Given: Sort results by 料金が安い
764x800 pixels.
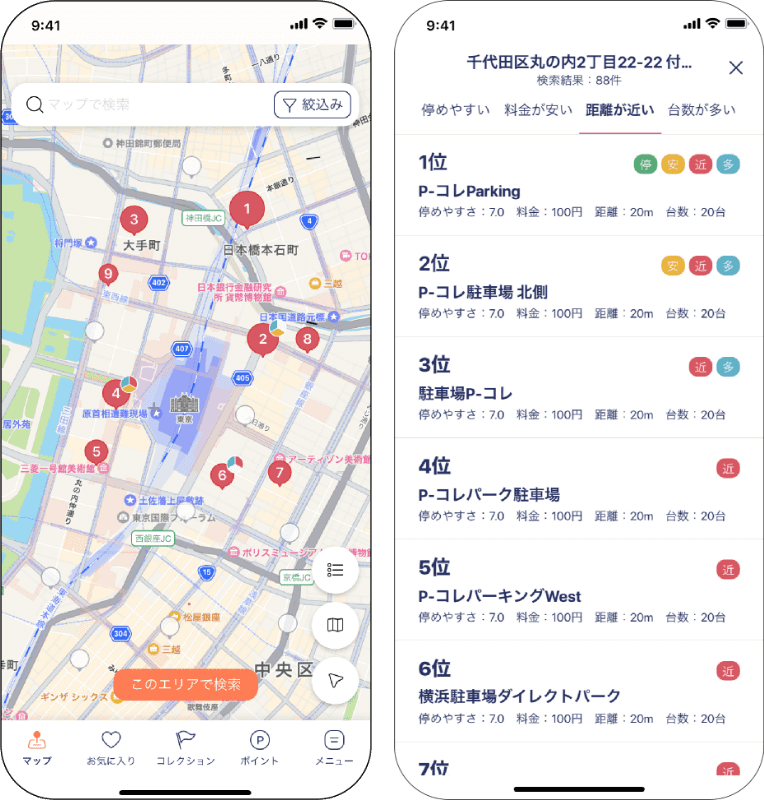Looking at the screenshot, I should (x=538, y=110).
